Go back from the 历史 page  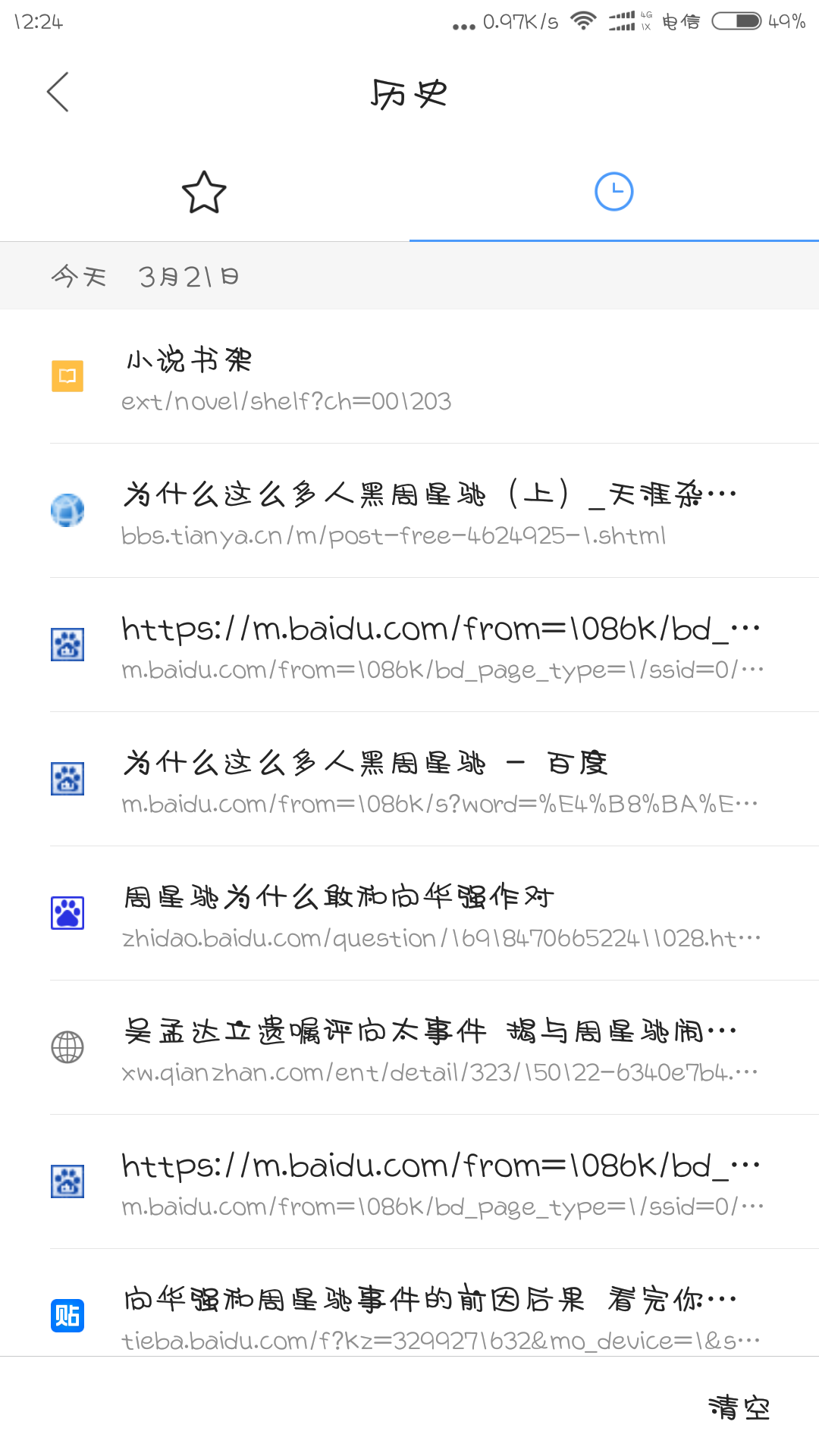click(58, 93)
